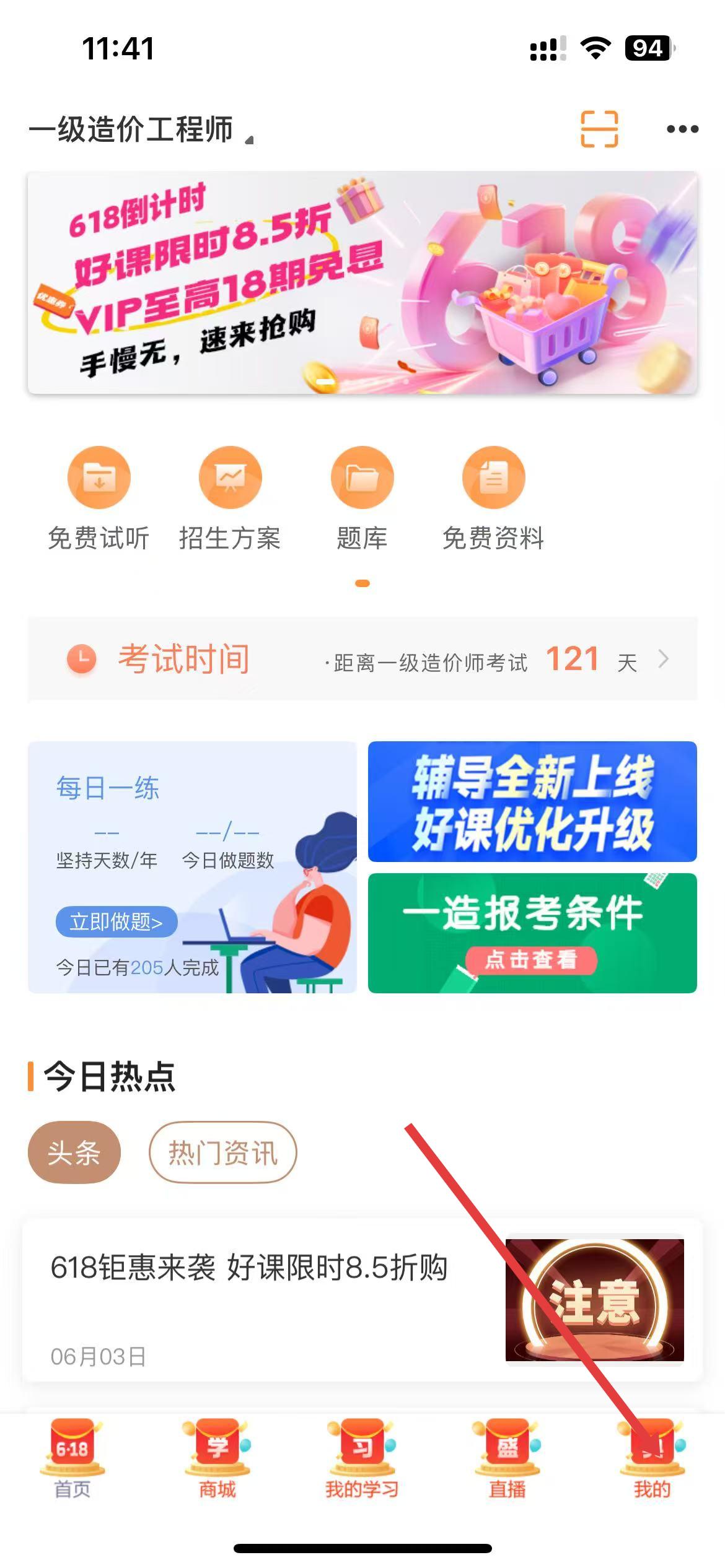
Task: Open 免费资料
Action: pyautogui.click(x=493, y=499)
